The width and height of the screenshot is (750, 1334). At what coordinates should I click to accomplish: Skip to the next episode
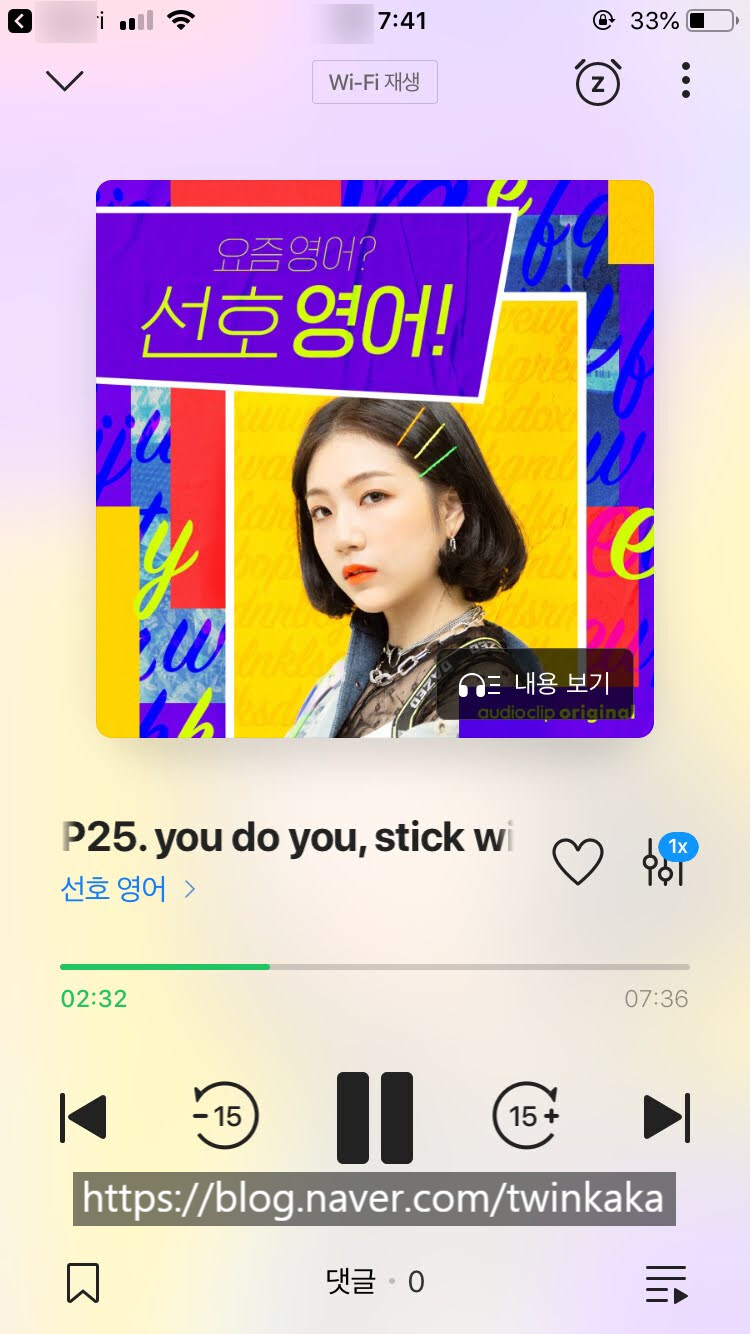click(x=666, y=1117)
